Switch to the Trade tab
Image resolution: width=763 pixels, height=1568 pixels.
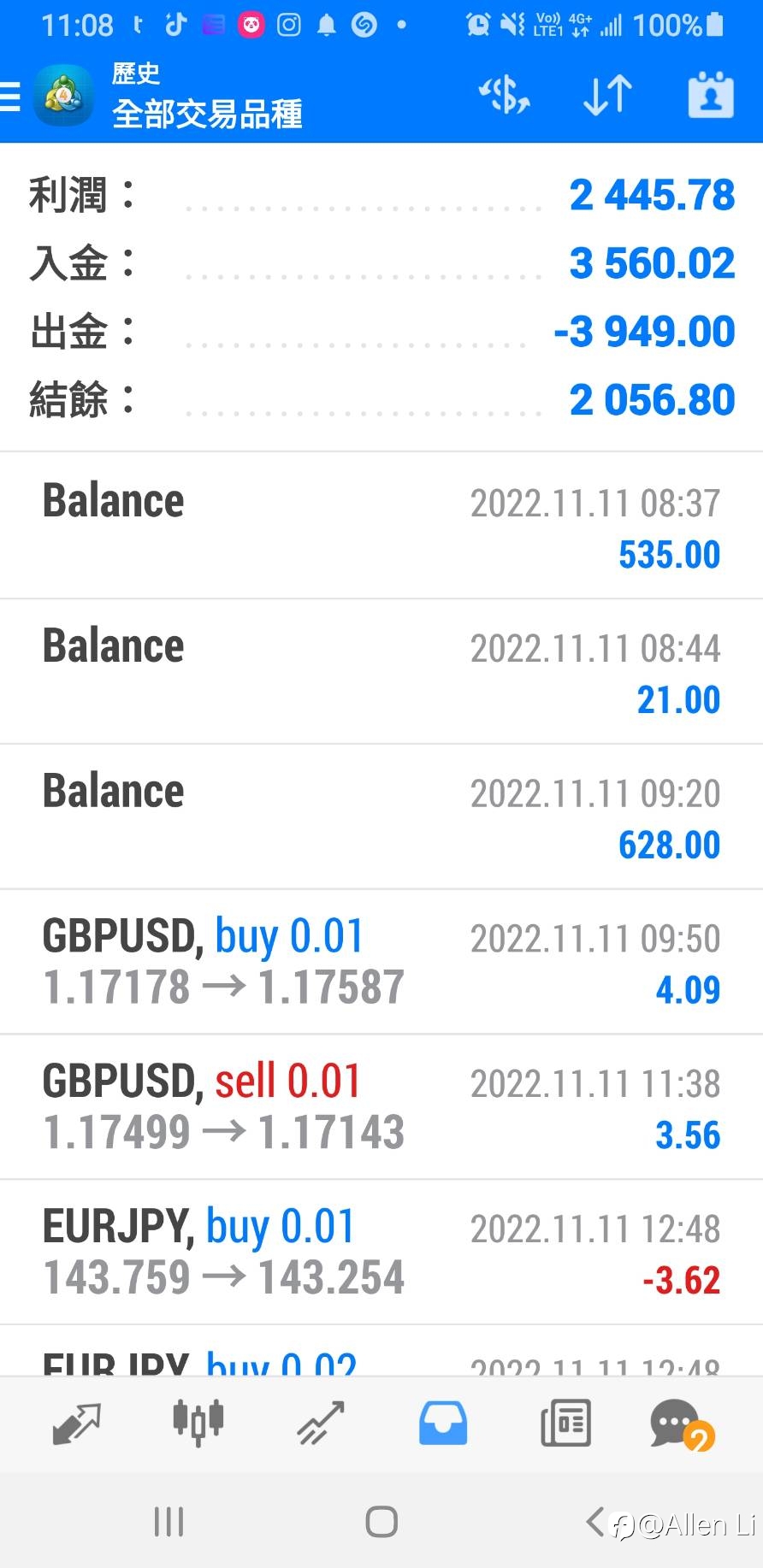coord(321,1424)
